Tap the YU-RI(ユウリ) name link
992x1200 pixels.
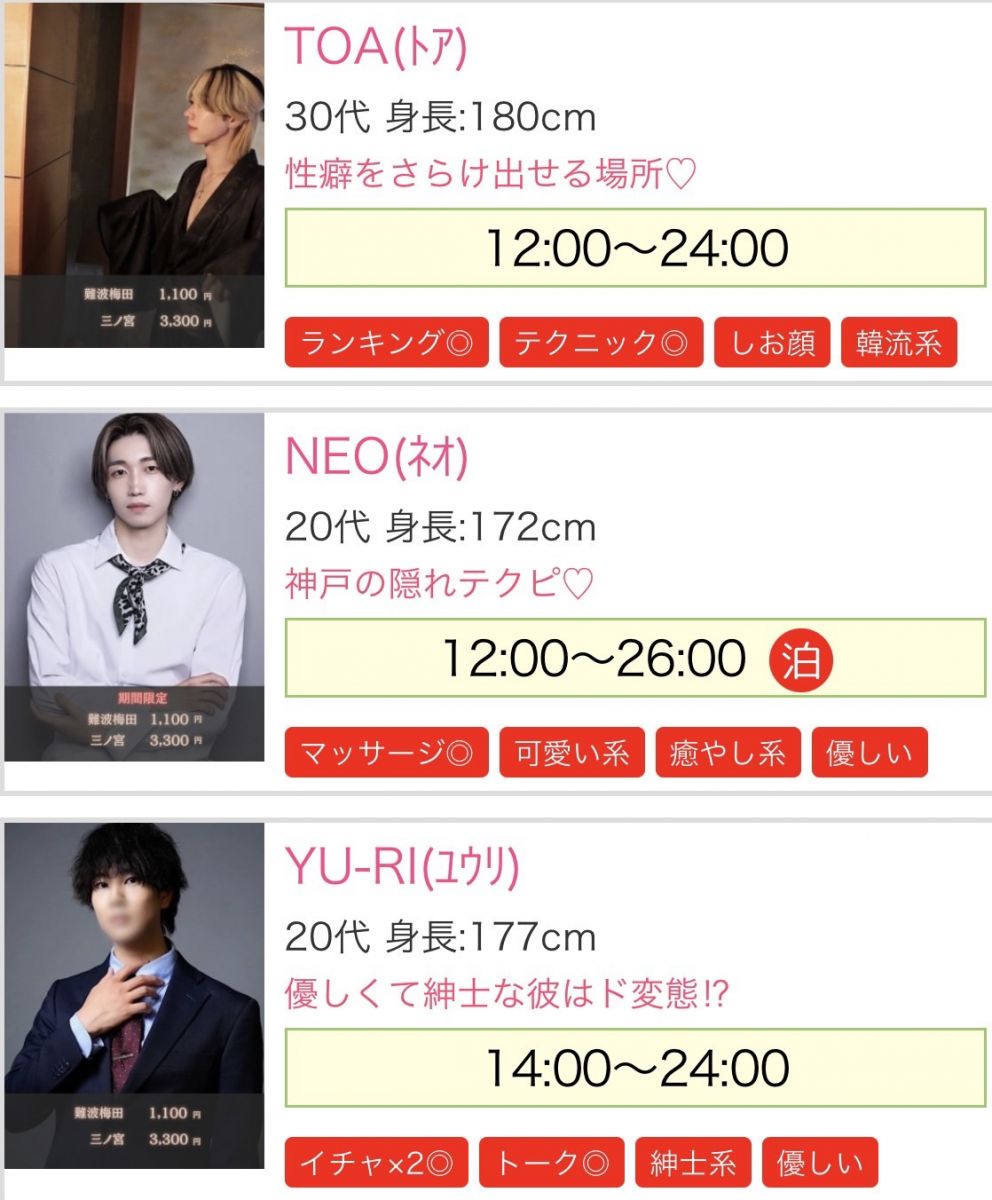coord(402,867)
